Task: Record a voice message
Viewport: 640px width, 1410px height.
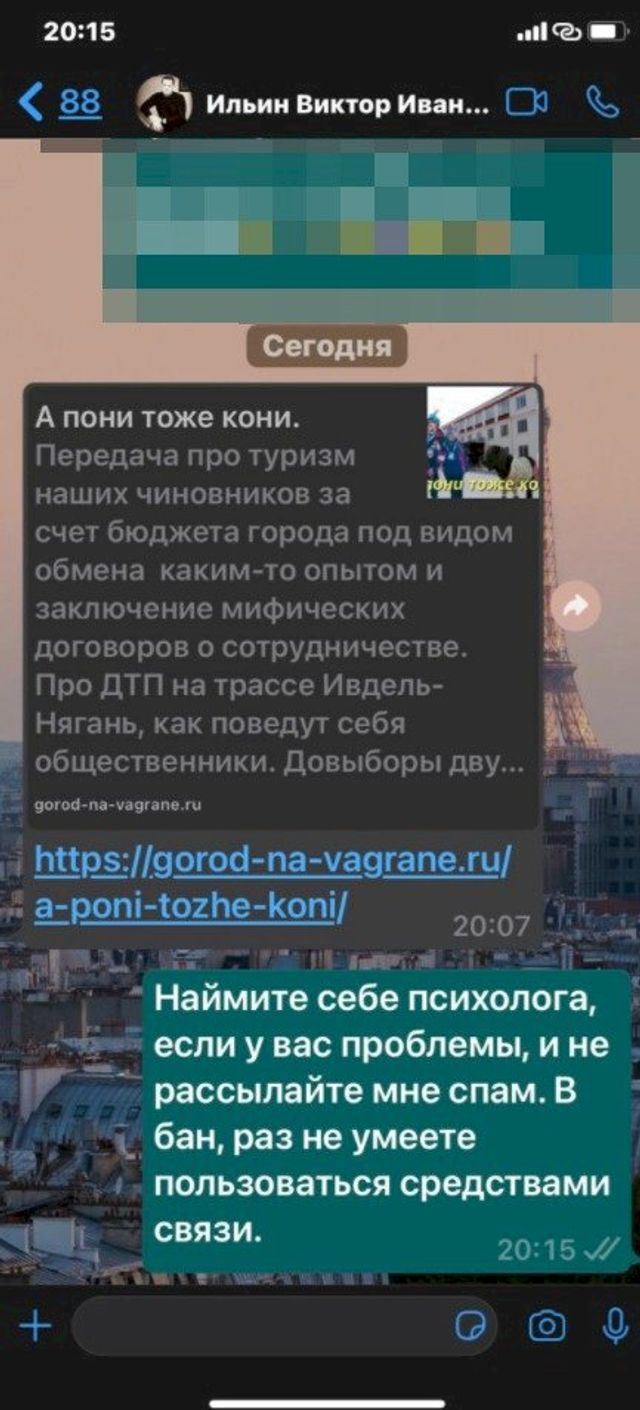Action: (x=613, y=1326)
